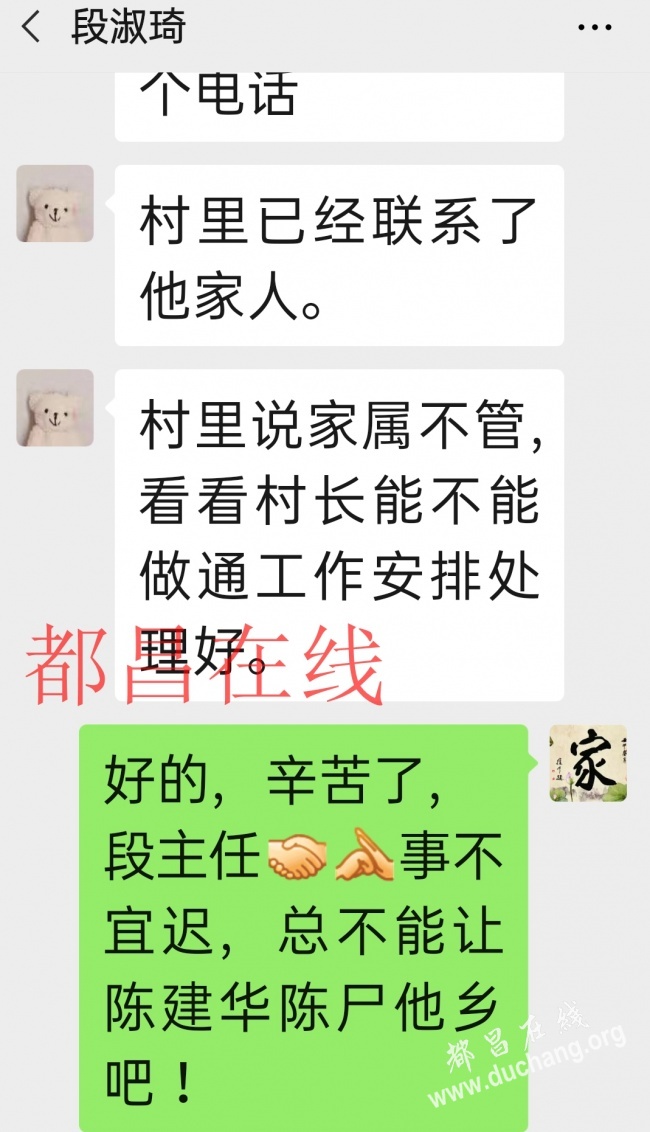
Task: Go back to the chat list
Action: click(31, 28)
